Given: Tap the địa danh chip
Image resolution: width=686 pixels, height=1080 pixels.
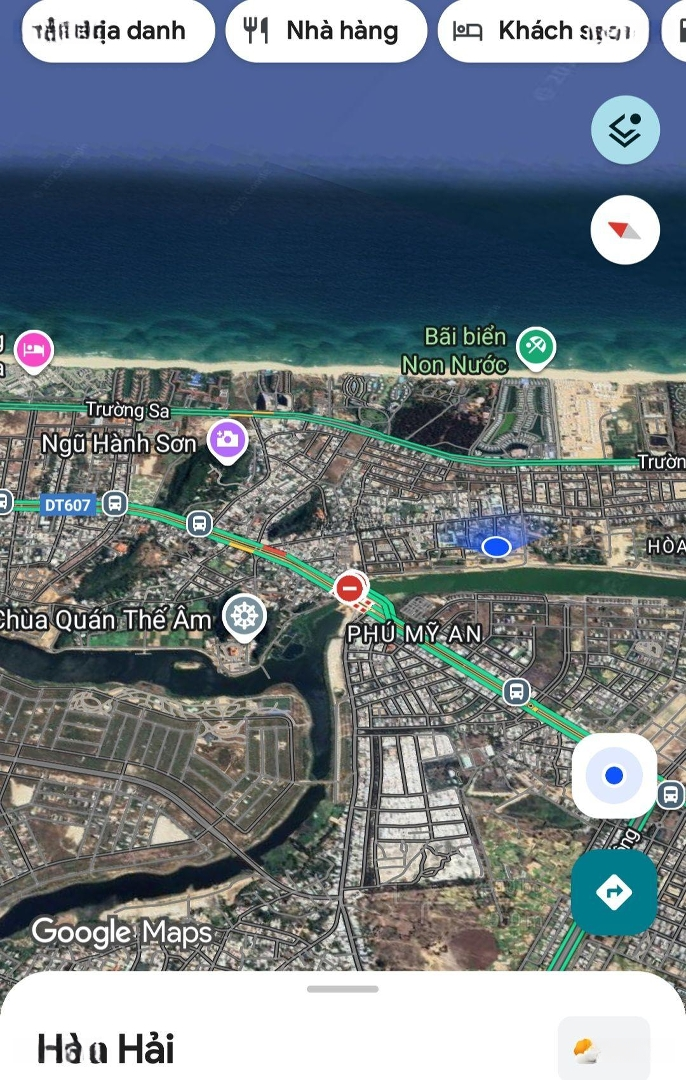Looking at the screenshot, I should coord(118,31).
